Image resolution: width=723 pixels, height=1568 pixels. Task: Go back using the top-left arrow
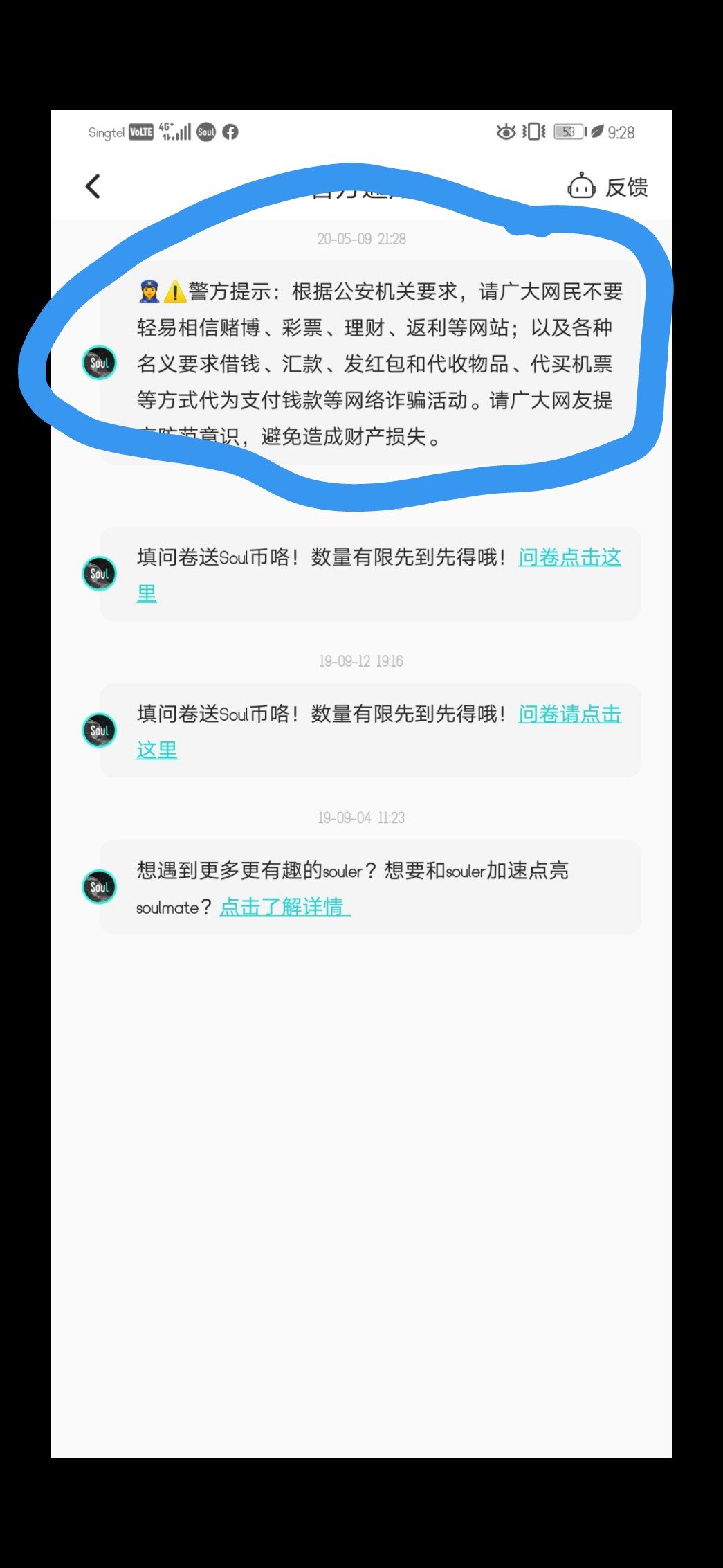[x=93, y=186]
